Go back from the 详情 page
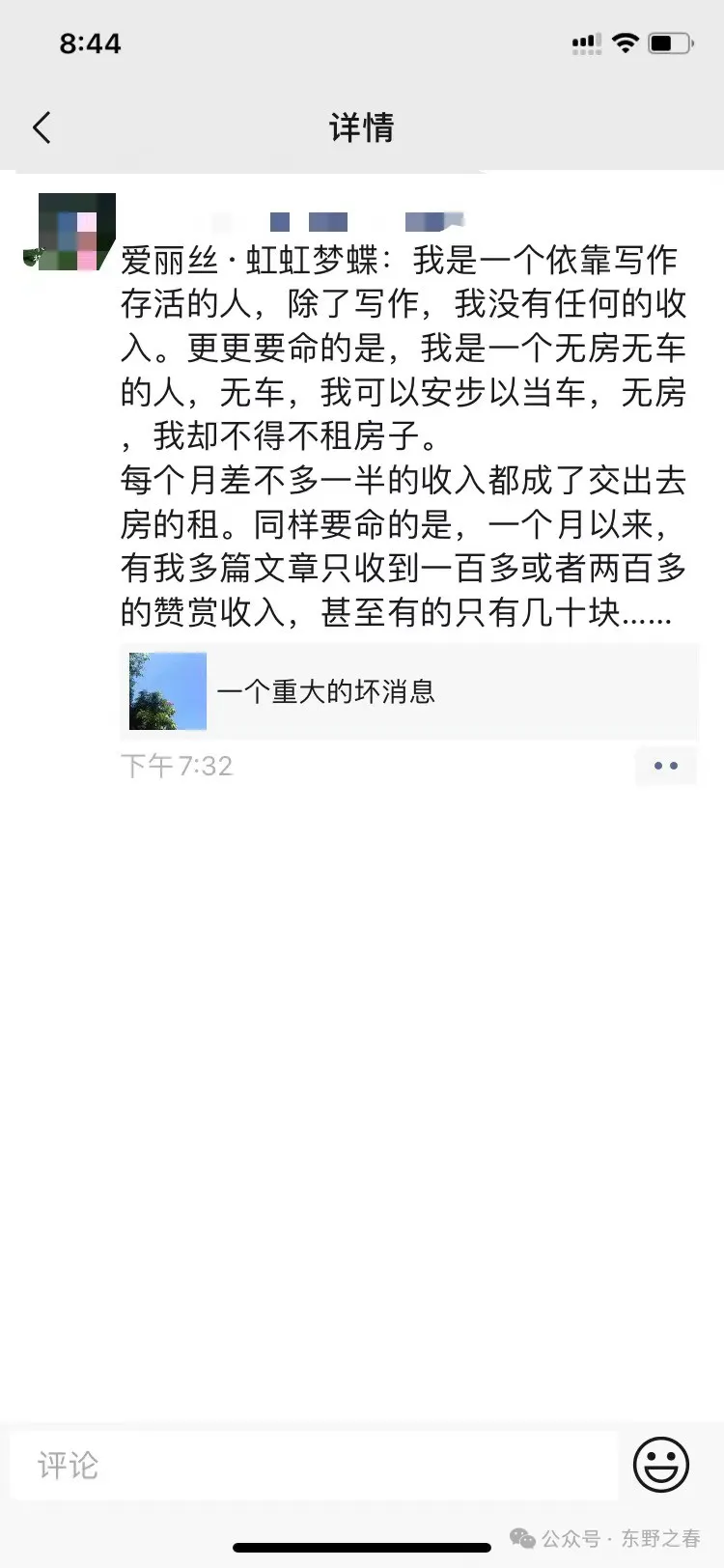 coord(42,127)
